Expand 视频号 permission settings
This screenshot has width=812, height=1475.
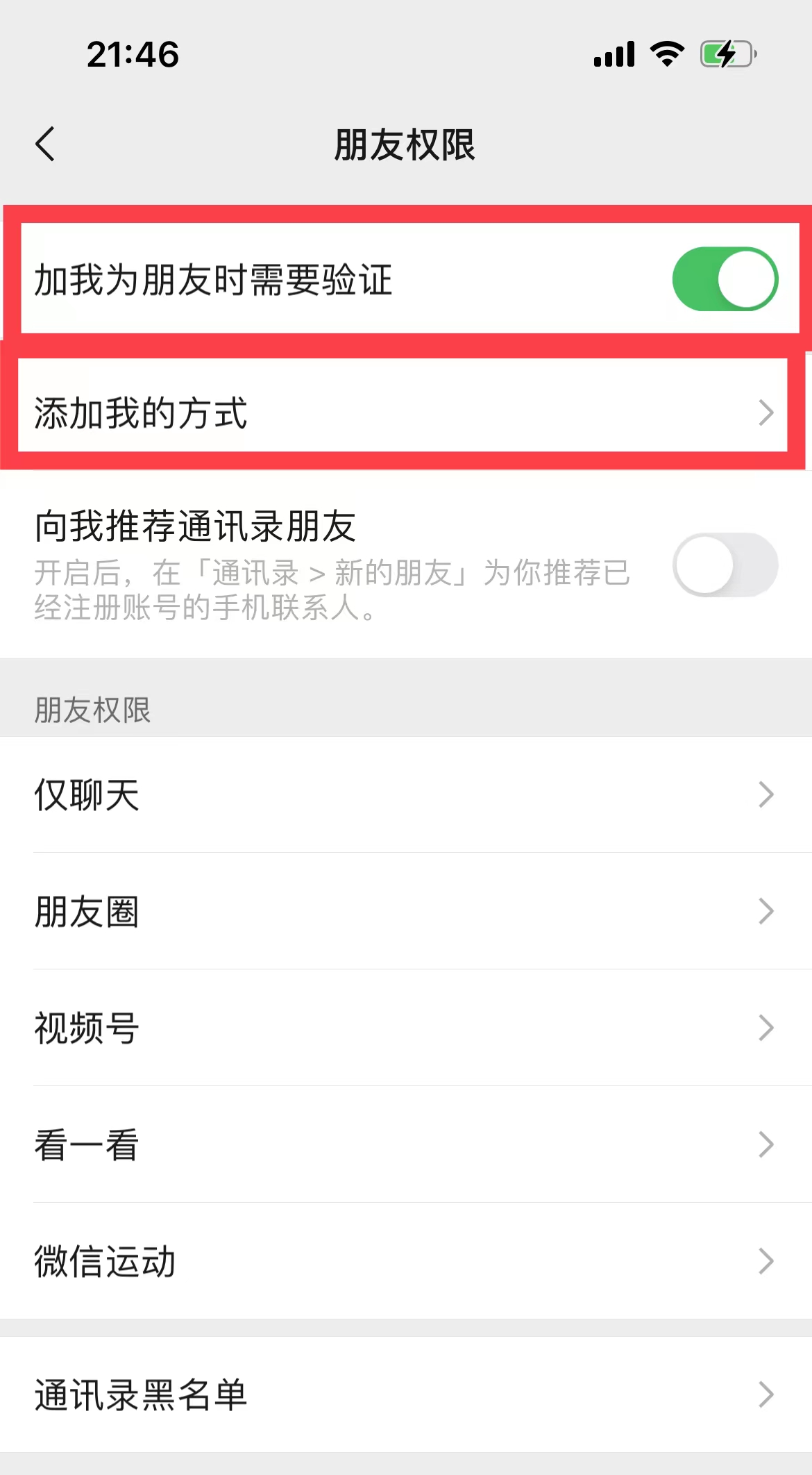tap(406, 1027)
